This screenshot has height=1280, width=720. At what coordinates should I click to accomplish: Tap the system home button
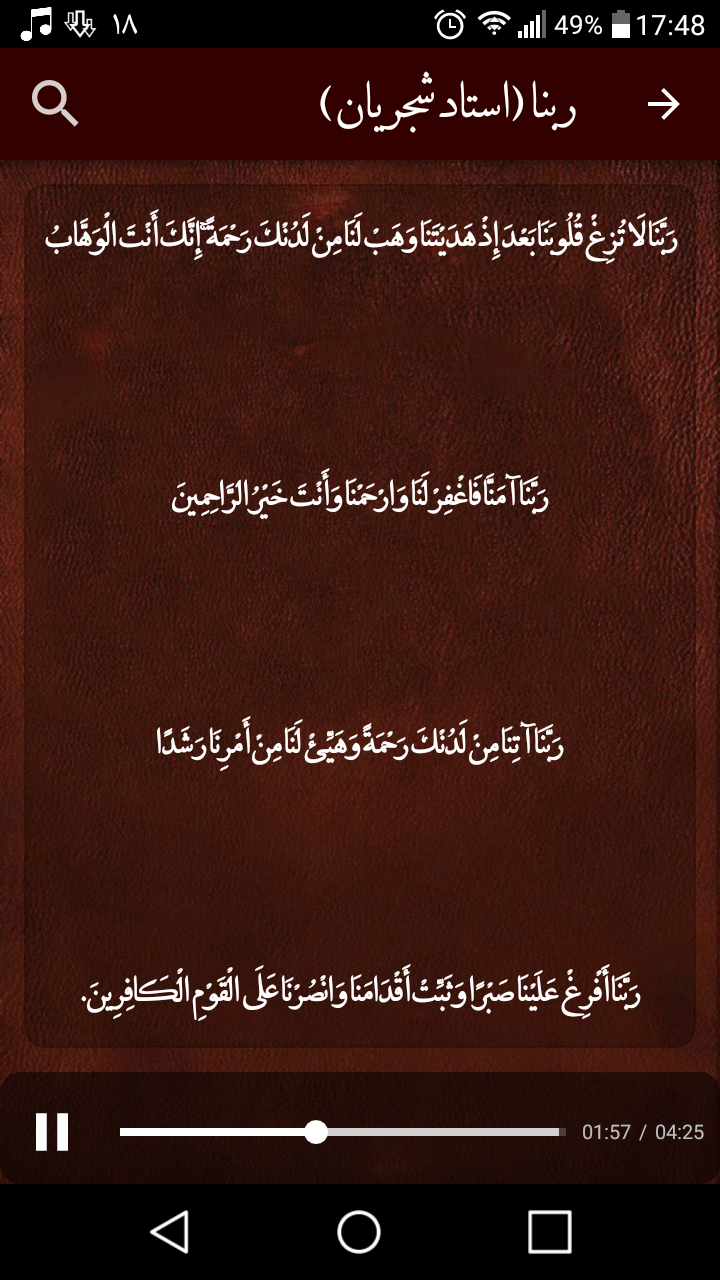359,1232
